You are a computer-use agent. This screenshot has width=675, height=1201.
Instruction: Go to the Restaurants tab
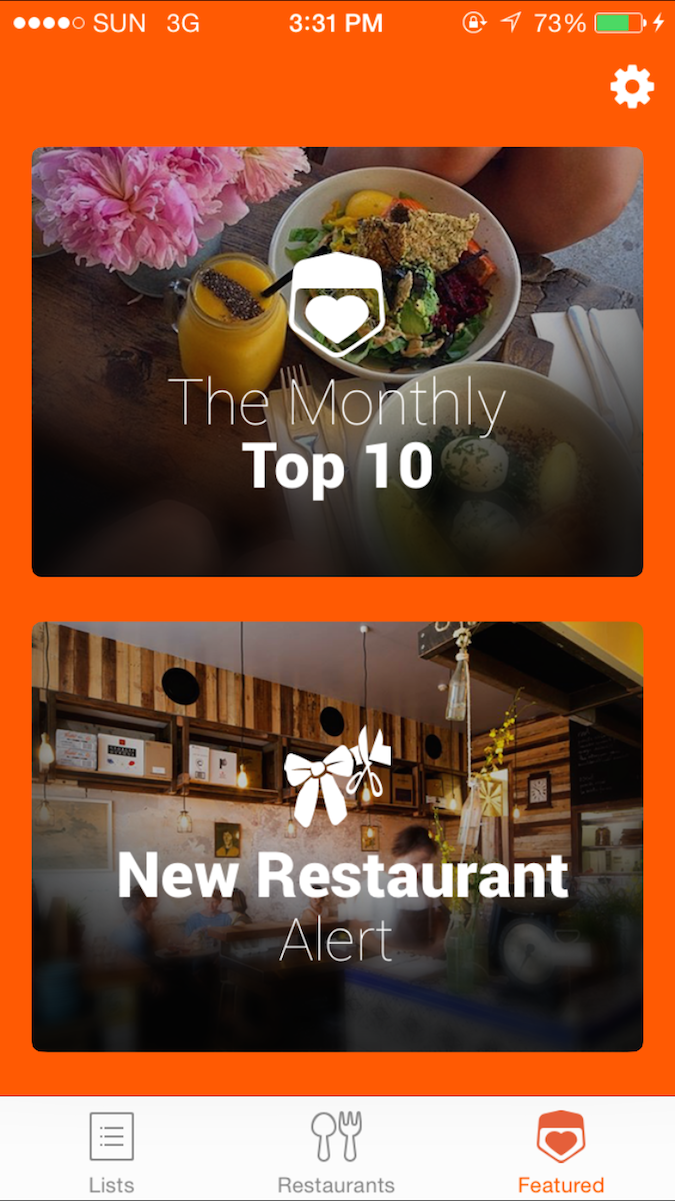(x=336, y=1151)
